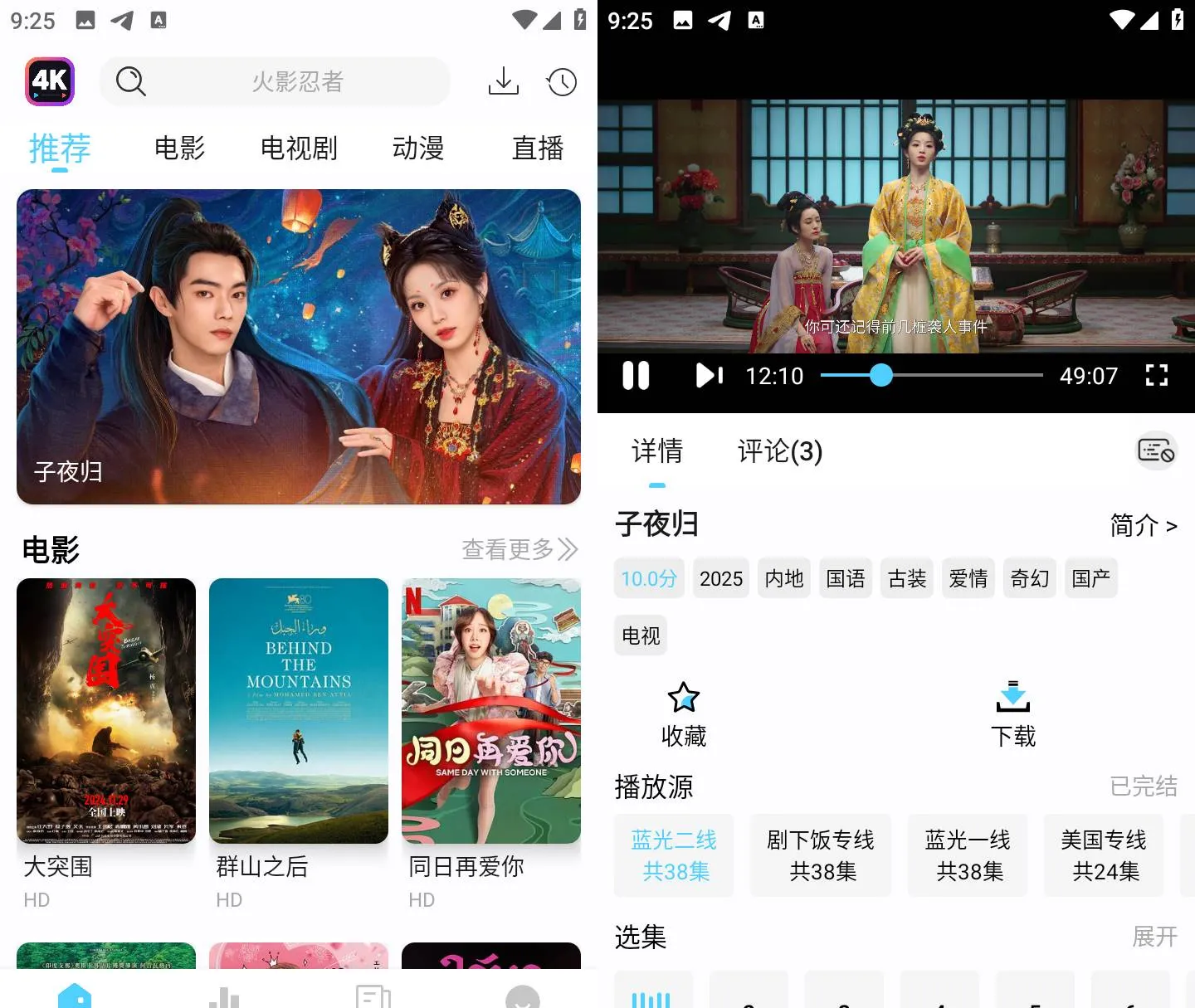View more movies via 查看更多
This screenshot has width=1195, height=1008.
pos(519,549)
